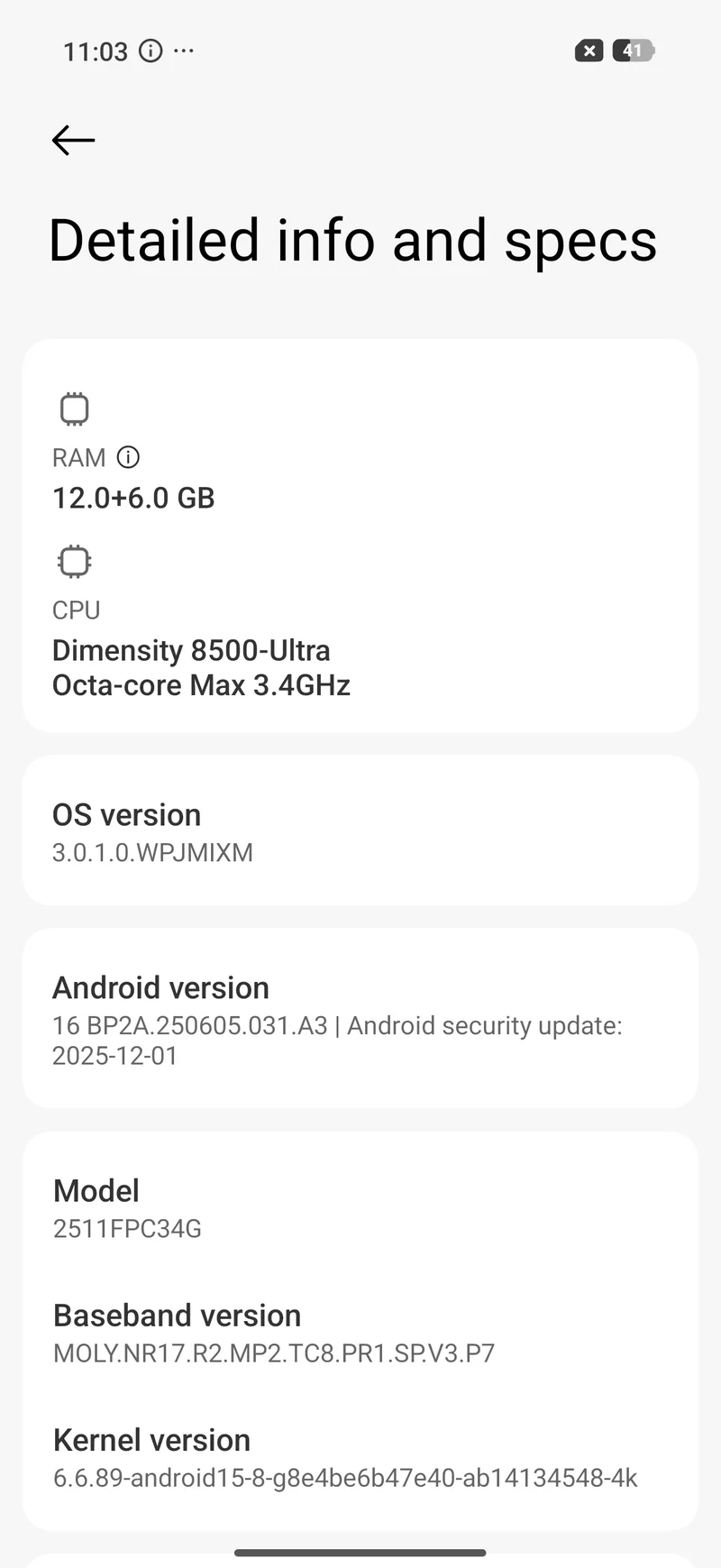
Task: Tap the OS version row
Action: [x=360, y=831]
